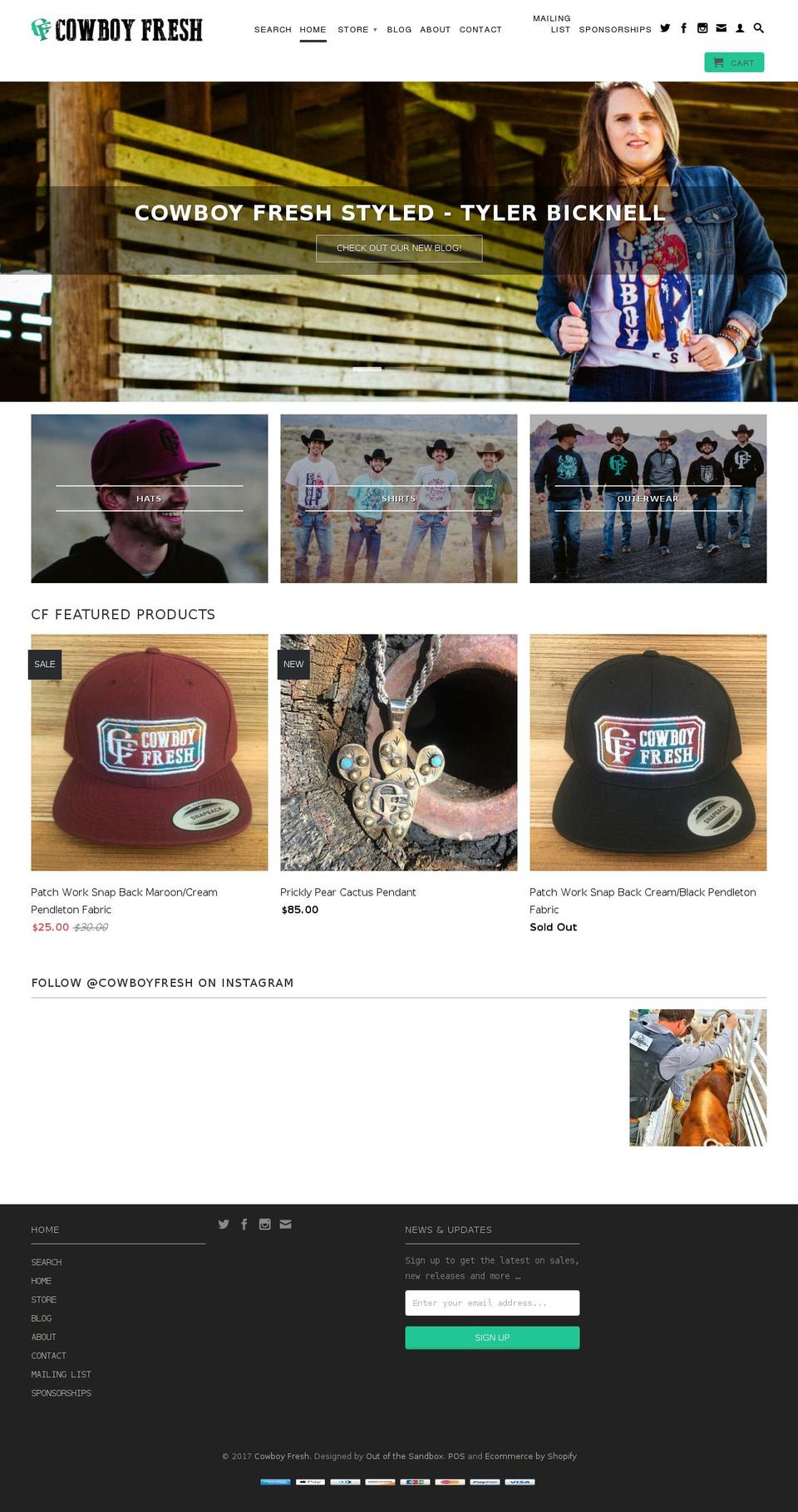Open the account person icon in header
Viewport: 798px width, 1512px height.
pyautogui.click(x=739, y=27)
